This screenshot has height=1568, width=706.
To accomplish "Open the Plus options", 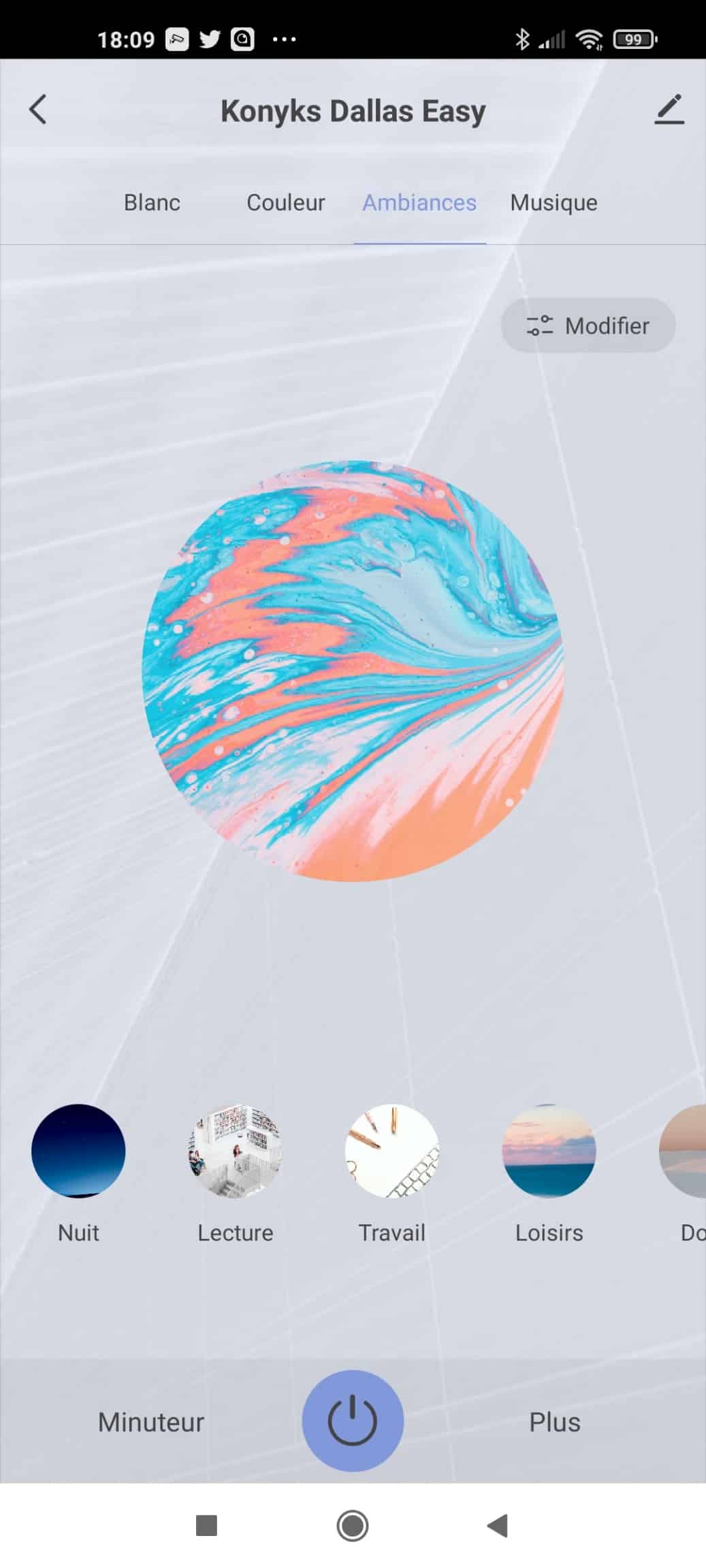I will pos(555,1422).
